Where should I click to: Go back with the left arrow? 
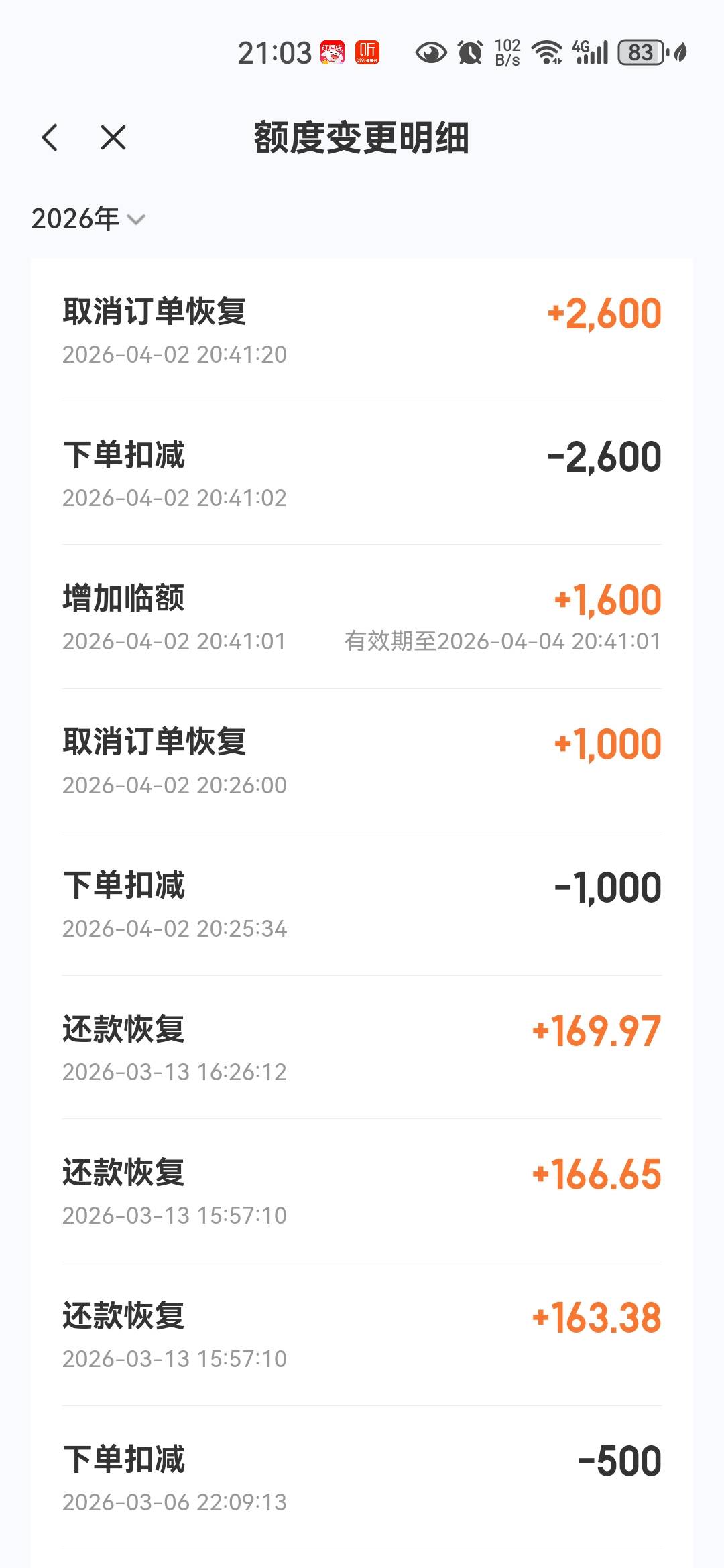[50, 137]
